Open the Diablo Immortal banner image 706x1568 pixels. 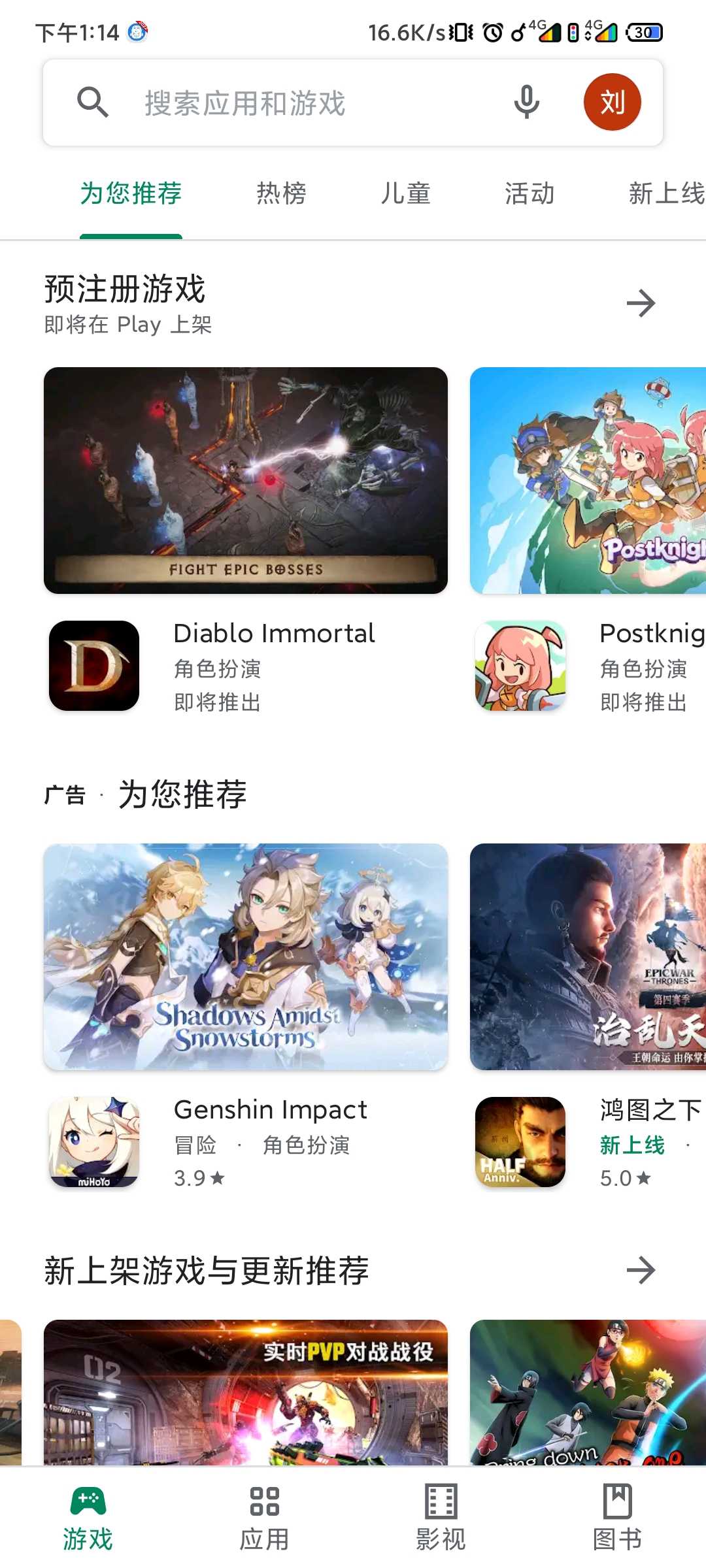pyautogui.click(x=246, y=480)
